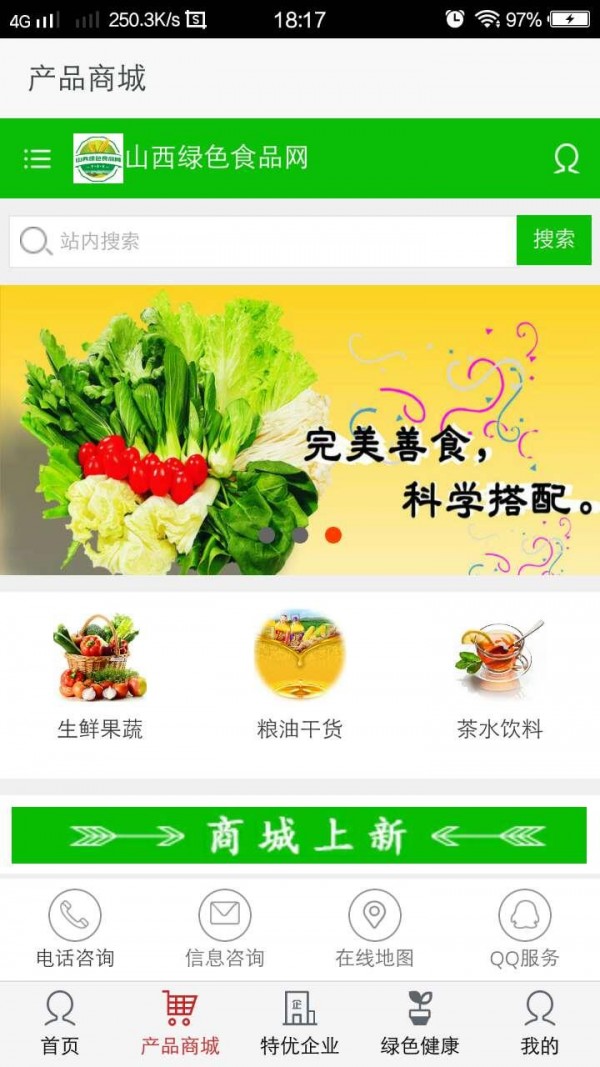Open the user profile icon in green bar
Image resolution: width=600 pixels, height=1067 pixels.
point(566,158)
